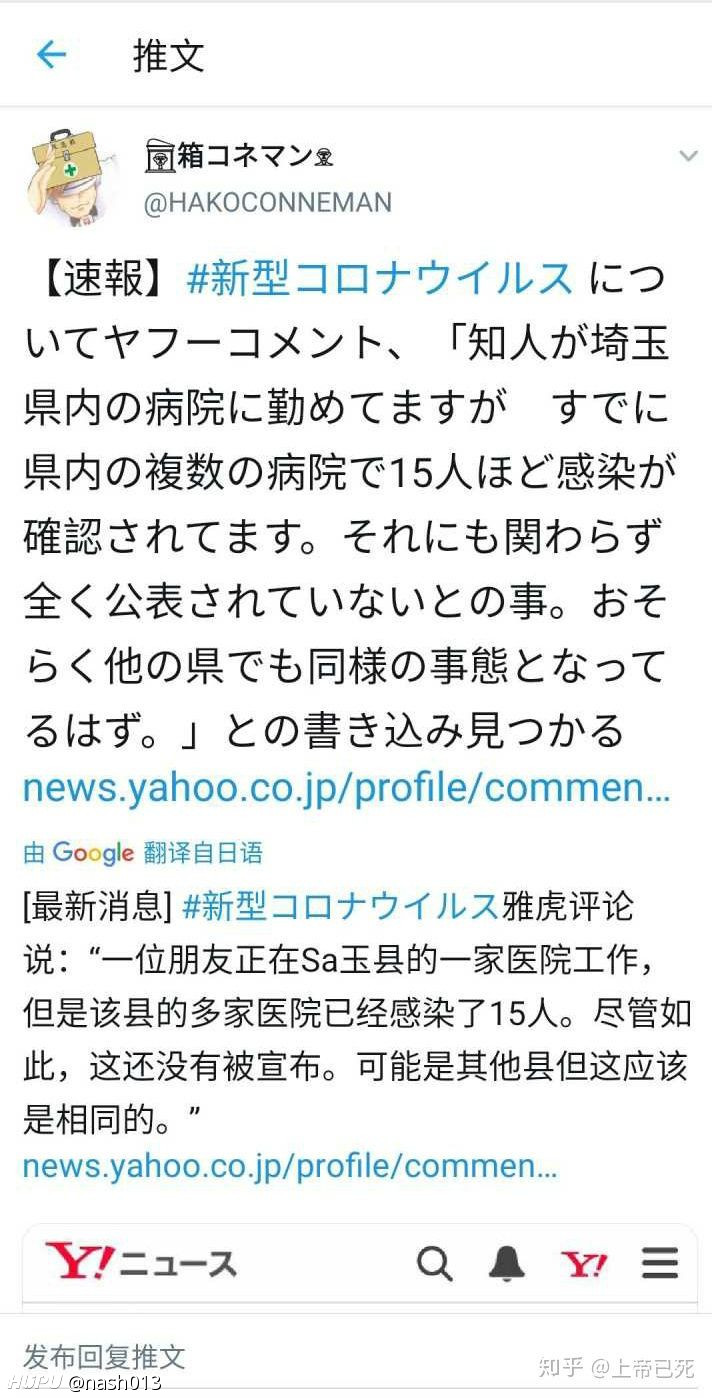Open the @HAKOCONNEMAN username
712x1398 pixels.
(268, 203)
